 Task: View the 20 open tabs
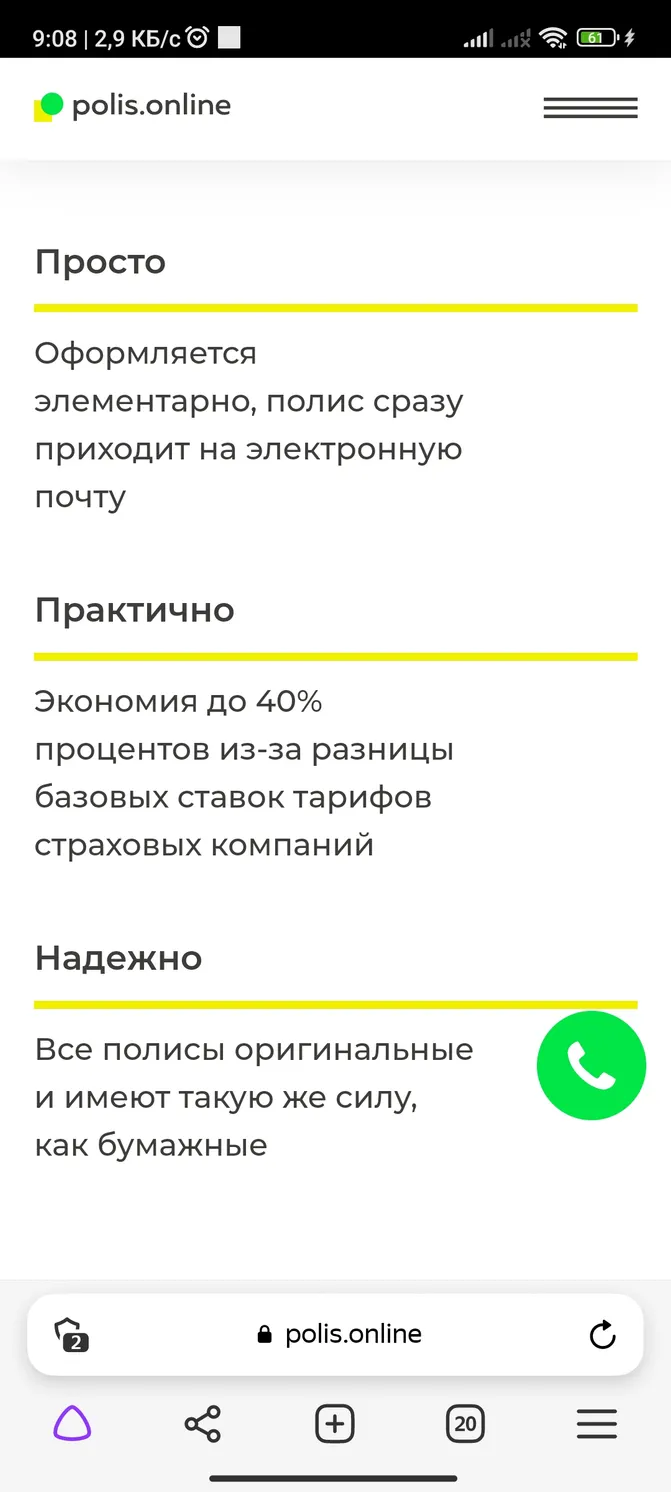(x=465, y=1423)
